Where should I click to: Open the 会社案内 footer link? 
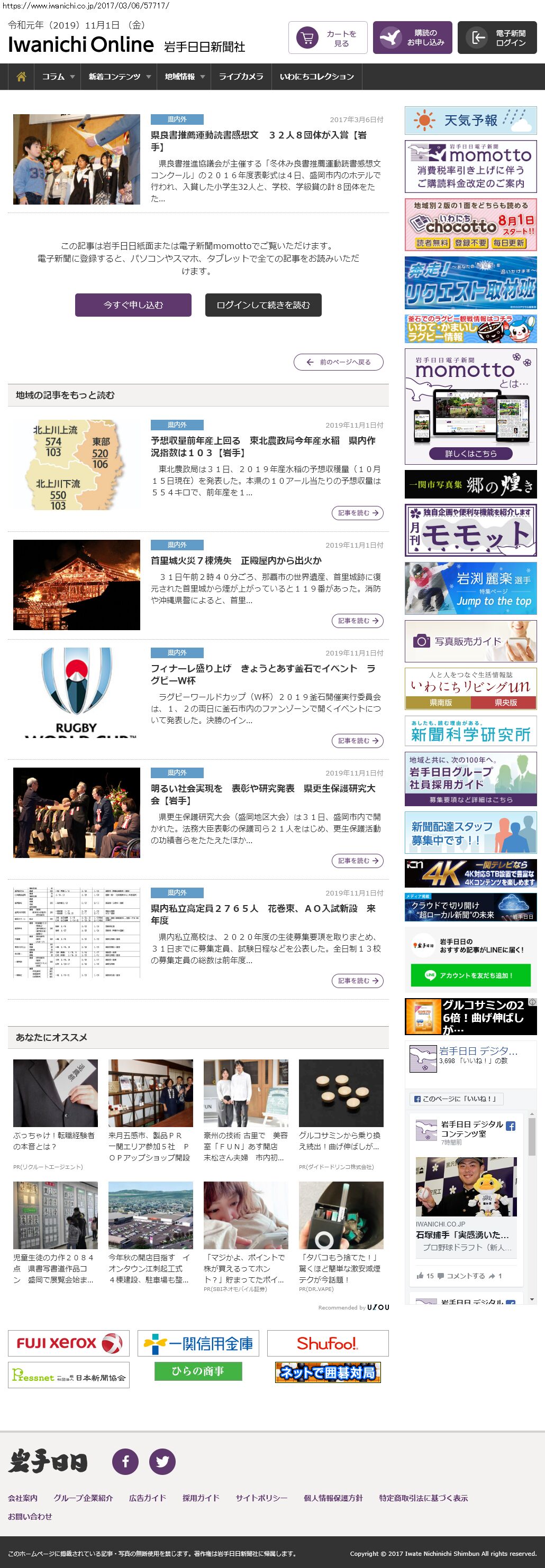(x=23, y=1498)
